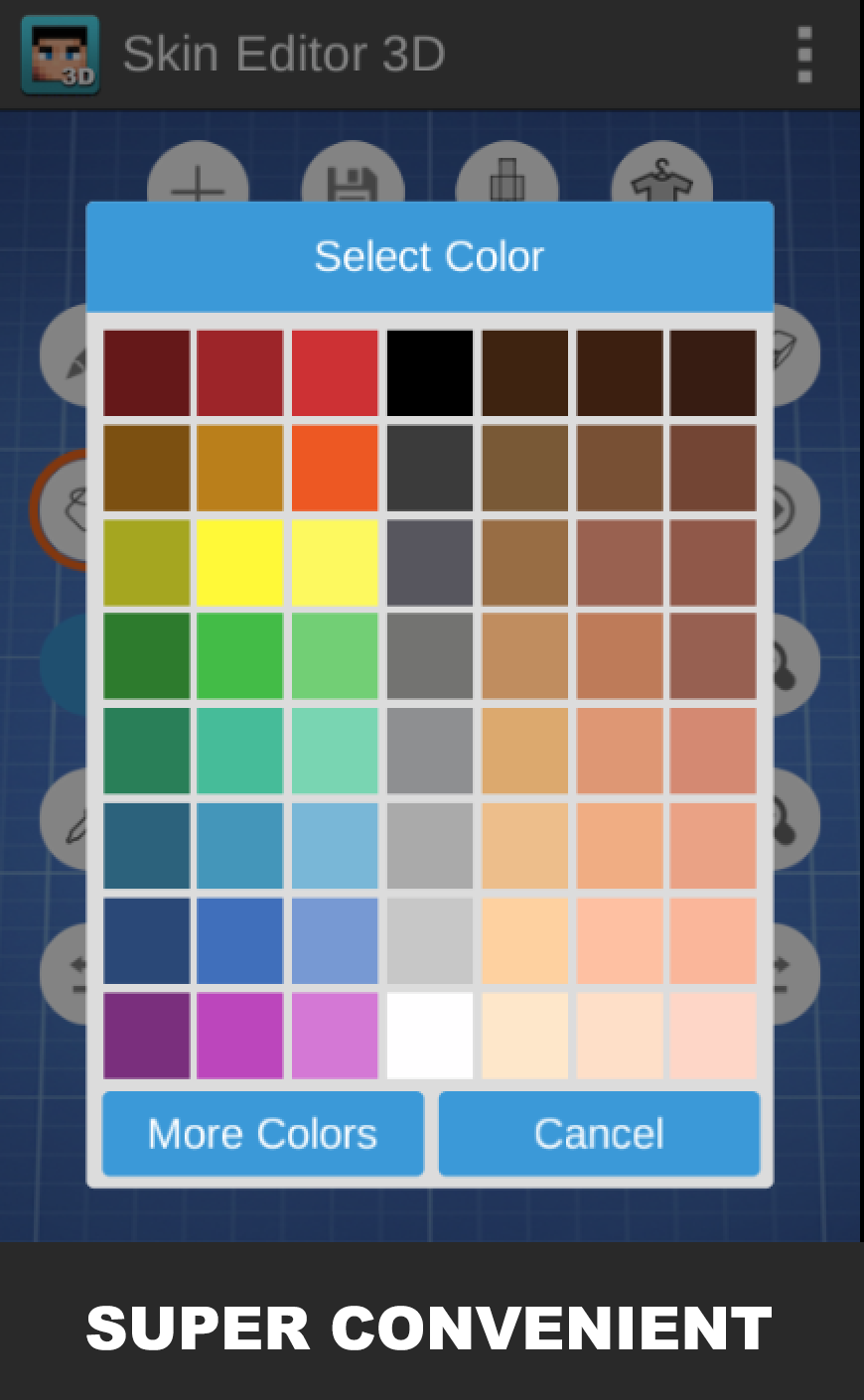
Task: Pick the white color swatch
Action: pos(430,1036)
